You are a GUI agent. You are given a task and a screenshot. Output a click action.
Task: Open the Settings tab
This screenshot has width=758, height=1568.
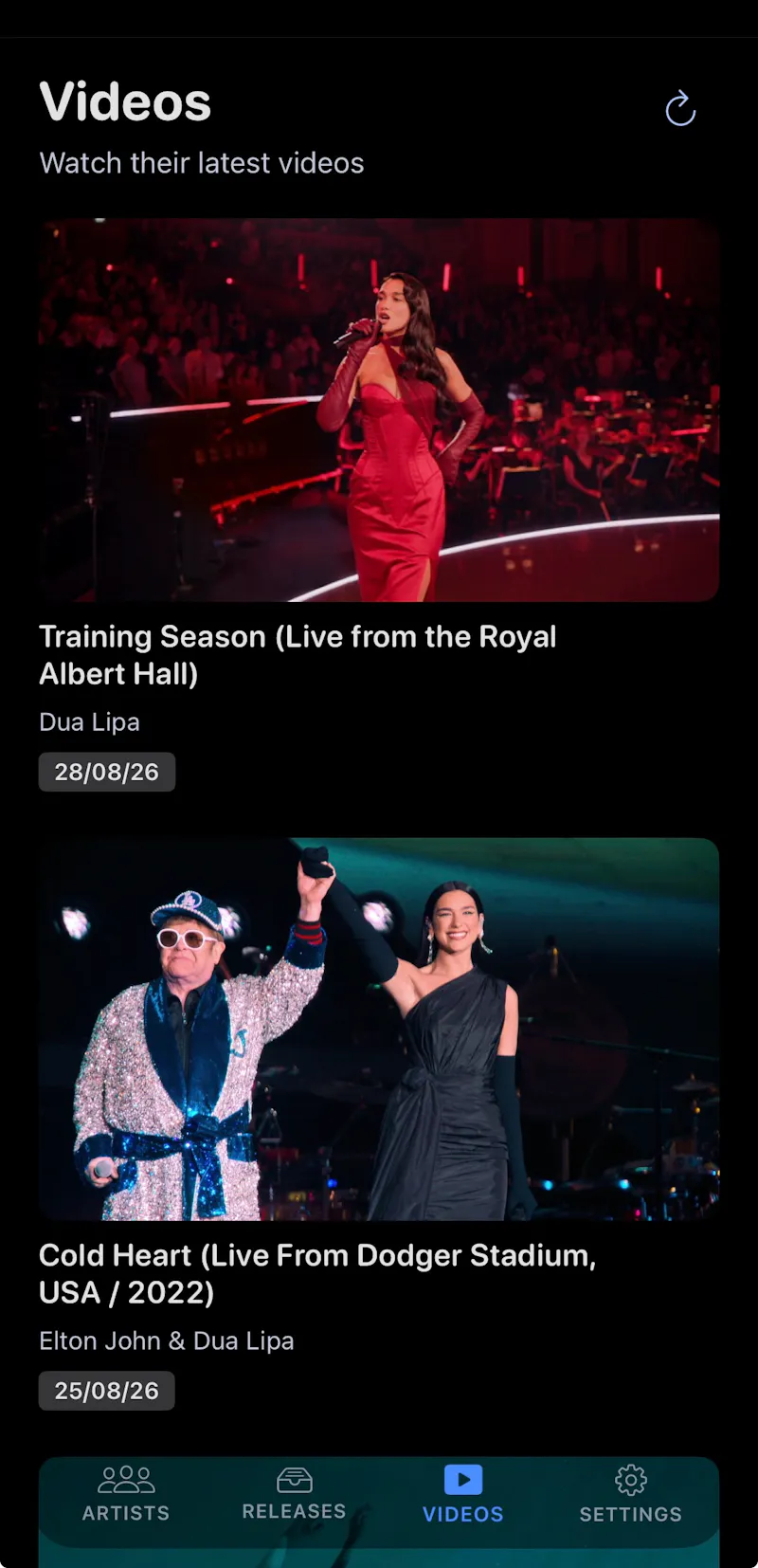(x=631, y=1495)
